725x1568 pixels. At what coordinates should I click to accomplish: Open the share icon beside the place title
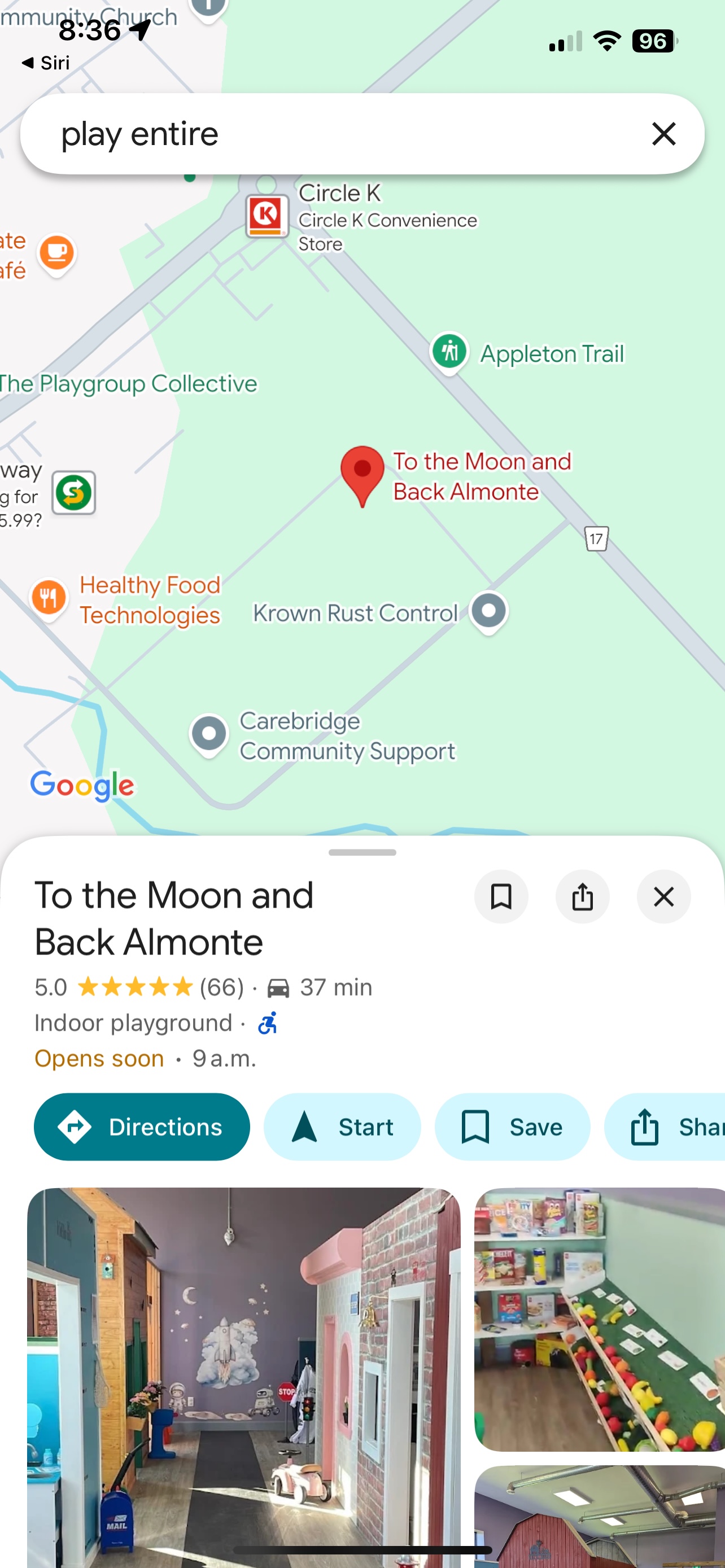tap(583, 897)
